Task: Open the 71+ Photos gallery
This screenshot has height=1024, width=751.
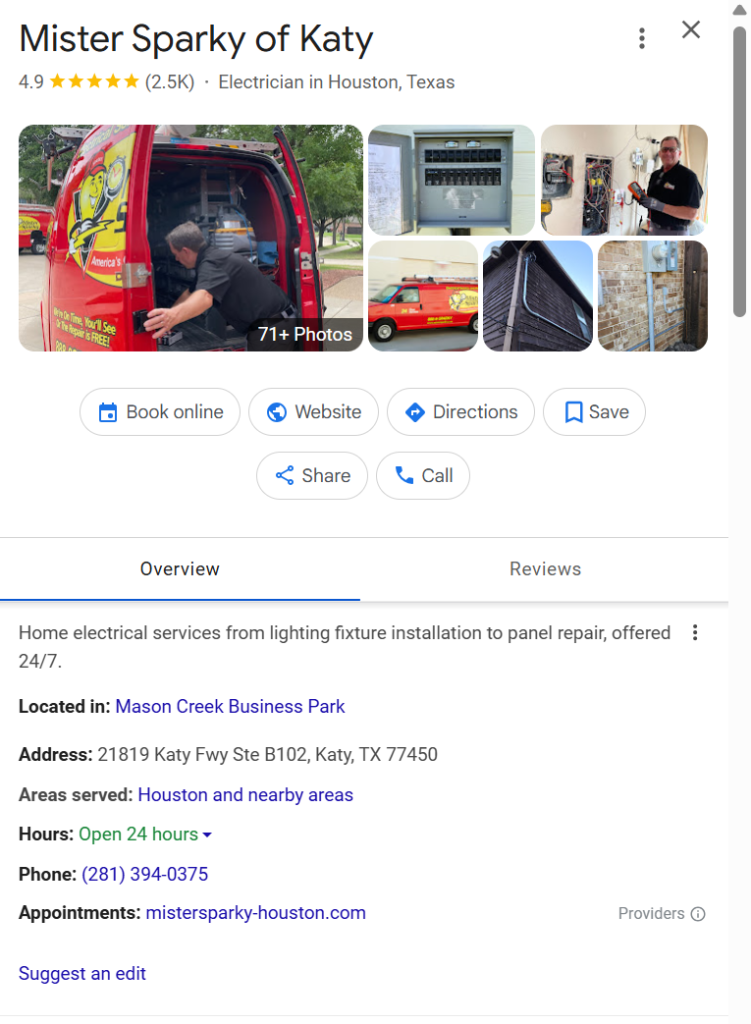Action: [305, 334]
